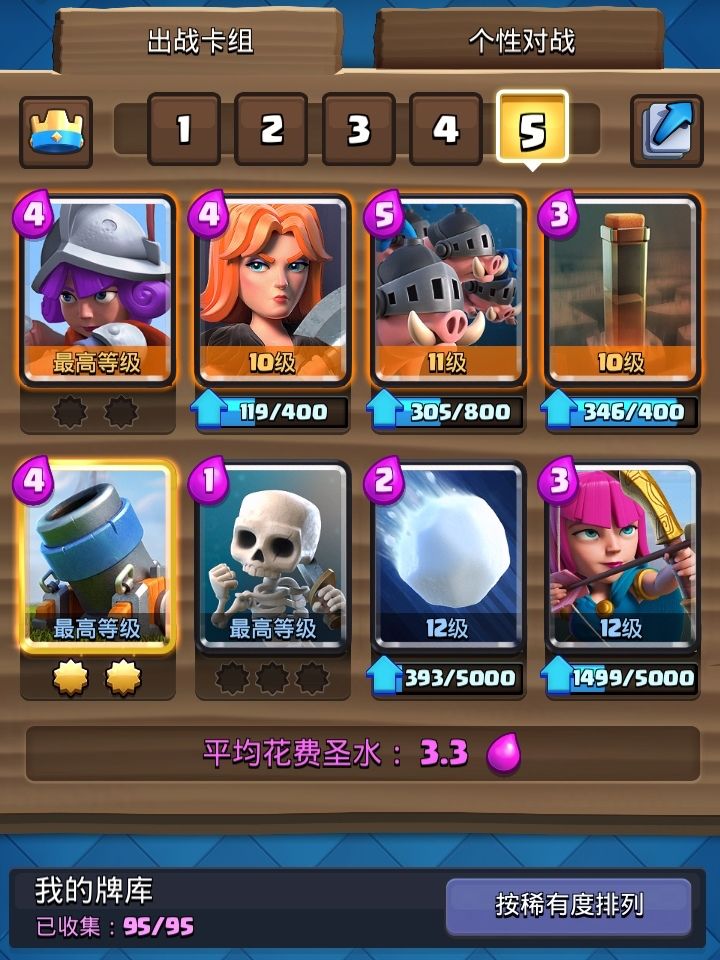Tap the 按稀有度排列 sort button
This screenshot has height=960, width=720.
(569, 905)
